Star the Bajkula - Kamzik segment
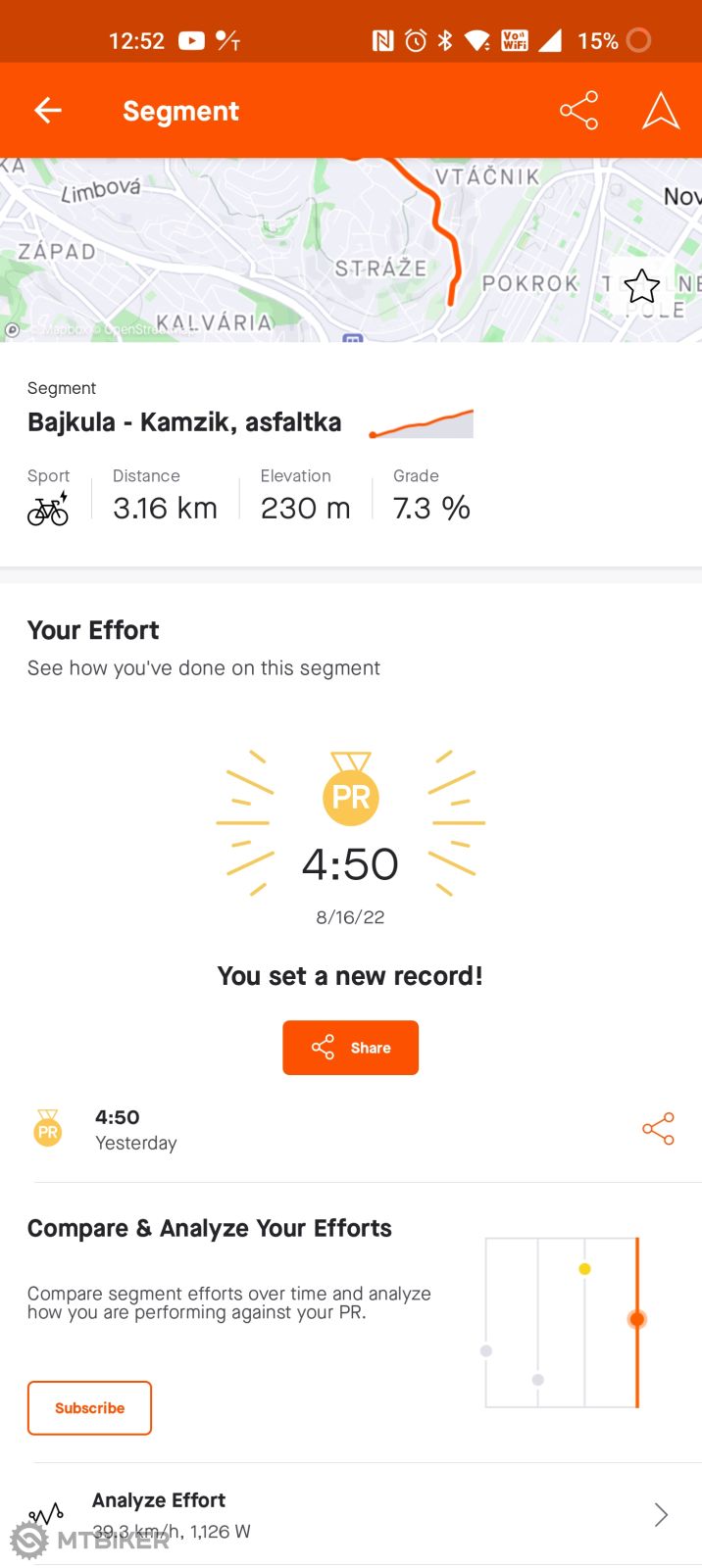This screenshot has width=702, height=1568. pos(642,286)
